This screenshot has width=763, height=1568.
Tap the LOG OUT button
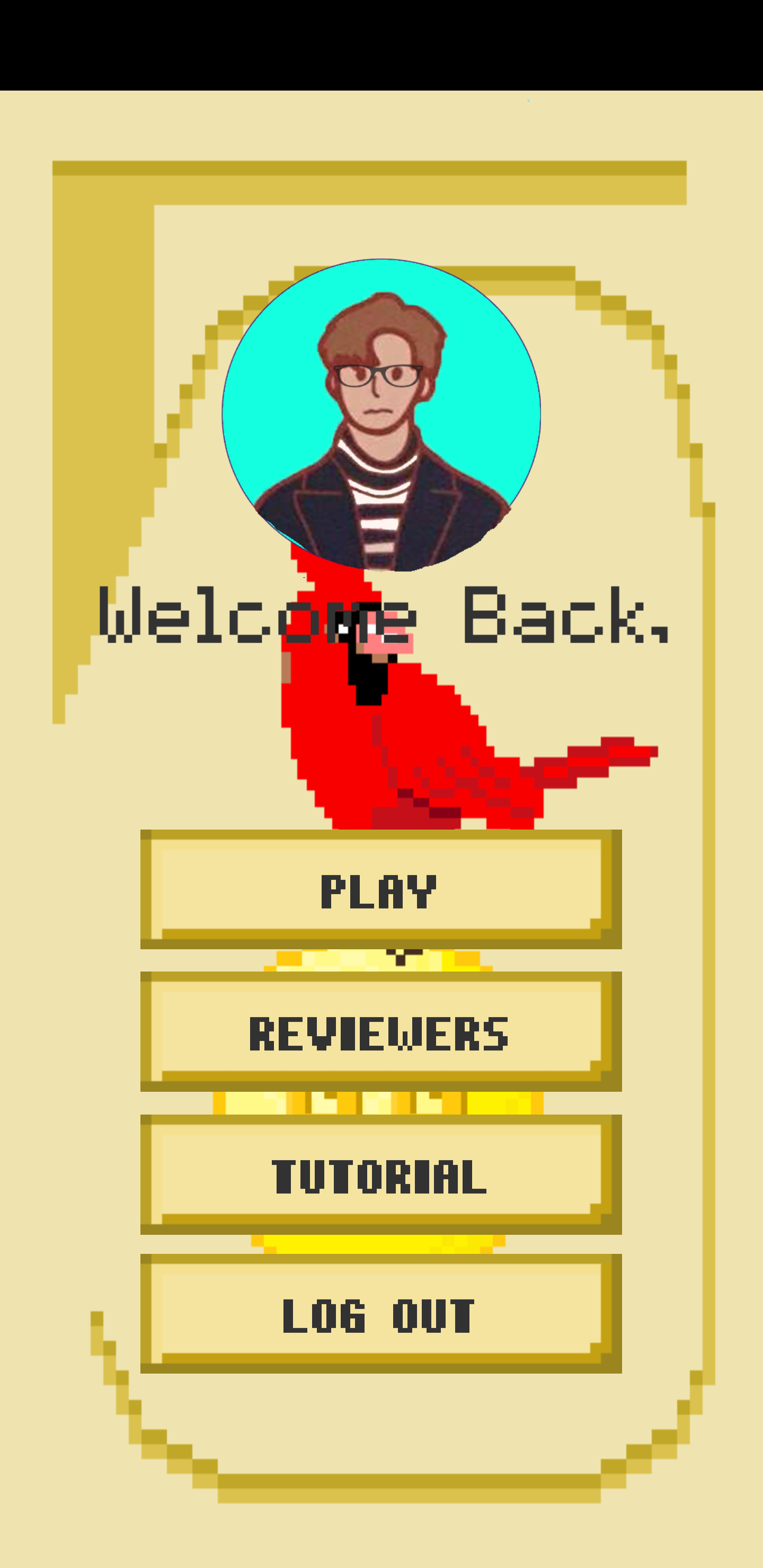tap(380, 1314)
